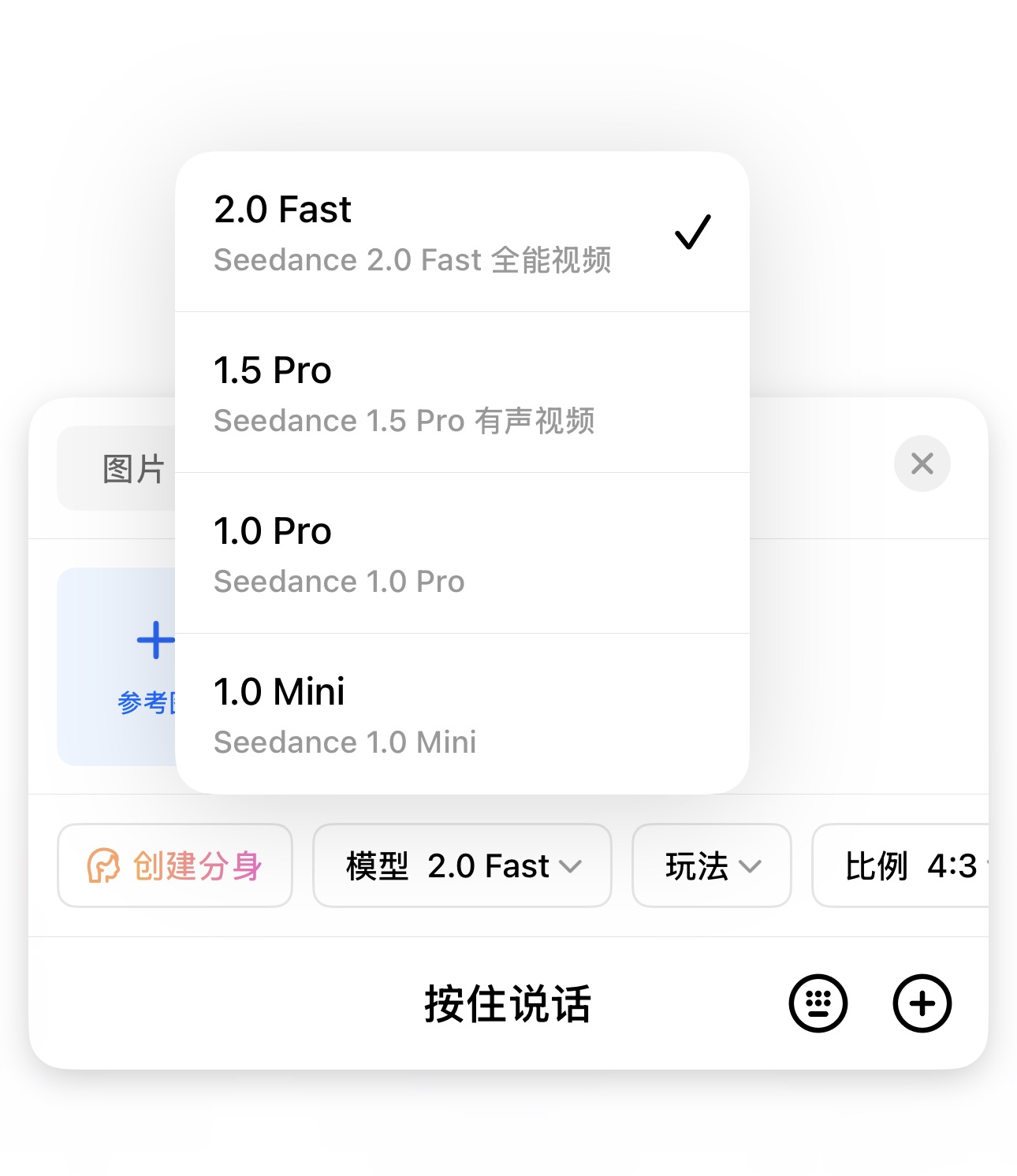Viewport: 1017px width, 1176px height.
Task: Switch to keyboard input icon
Action: [818, 1003]
